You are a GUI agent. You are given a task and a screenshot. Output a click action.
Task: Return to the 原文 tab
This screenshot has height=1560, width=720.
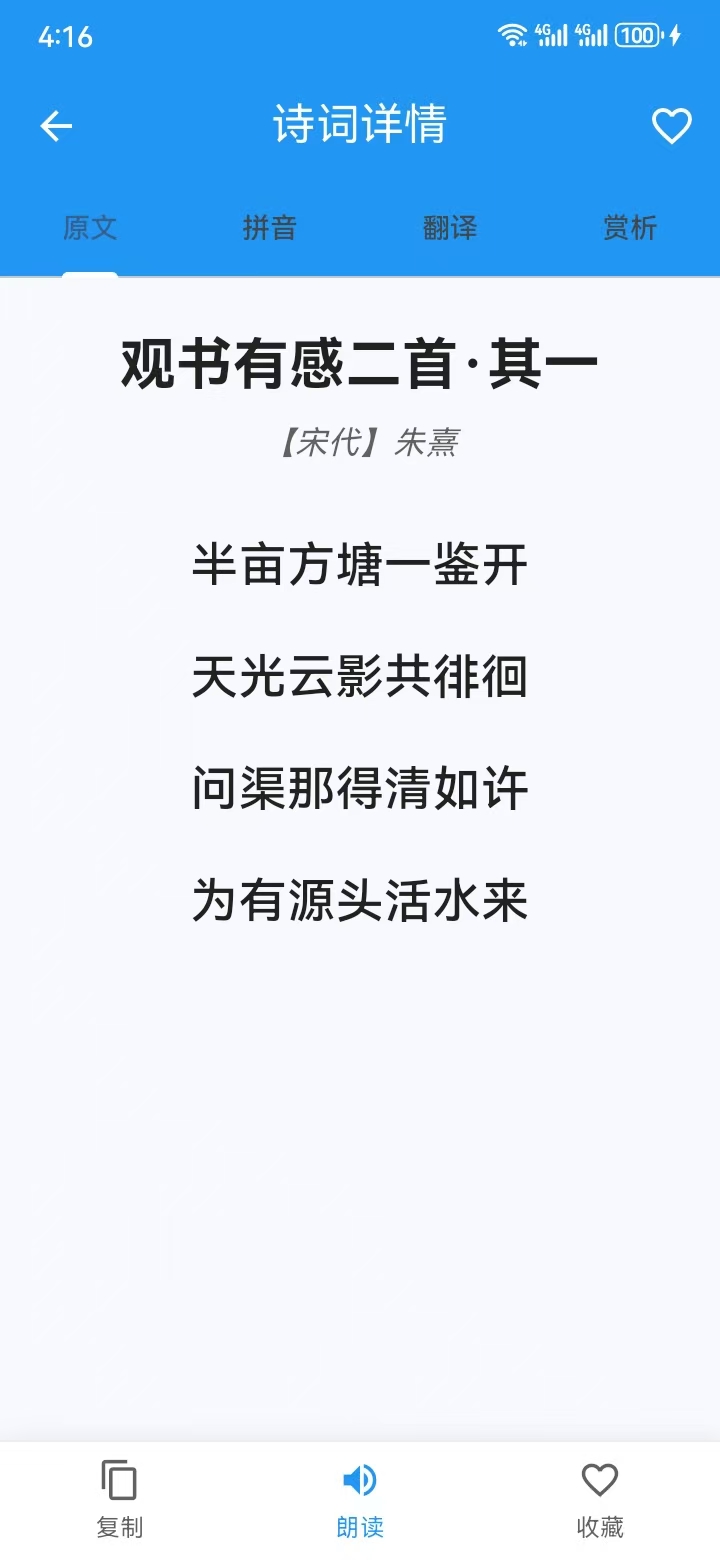89,228
